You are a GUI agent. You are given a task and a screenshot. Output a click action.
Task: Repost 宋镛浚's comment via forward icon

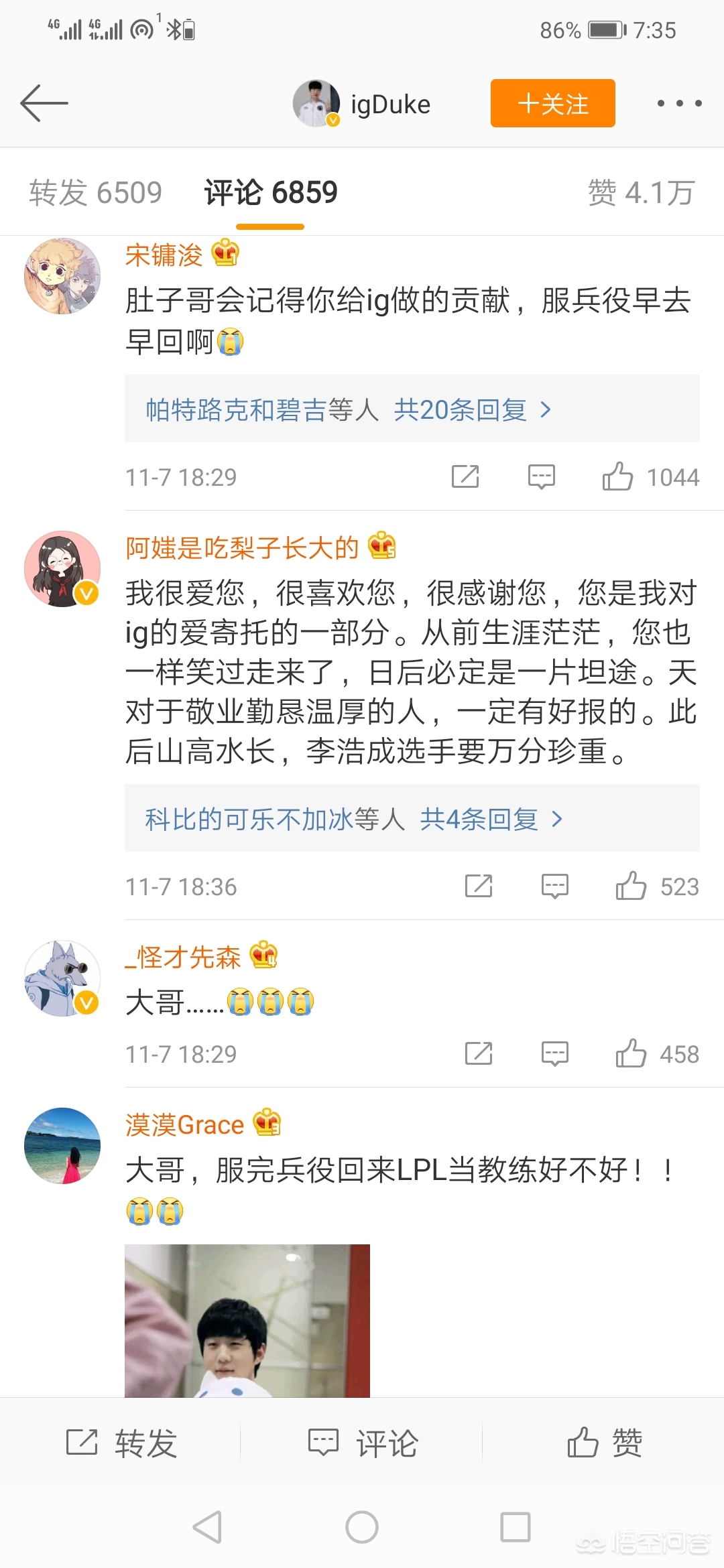coord(465,477)
